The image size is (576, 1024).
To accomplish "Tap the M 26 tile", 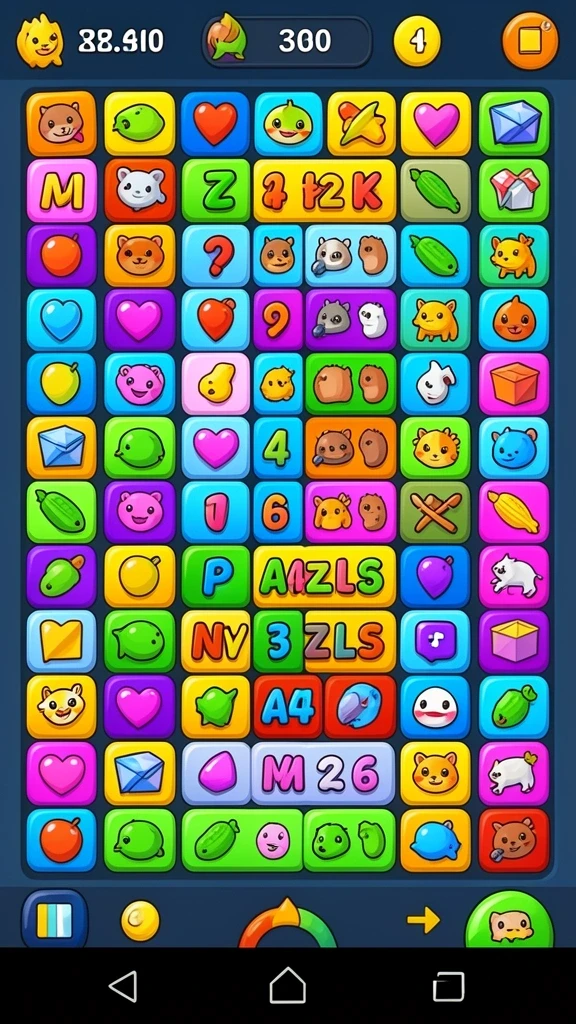I will coord(323,773).
